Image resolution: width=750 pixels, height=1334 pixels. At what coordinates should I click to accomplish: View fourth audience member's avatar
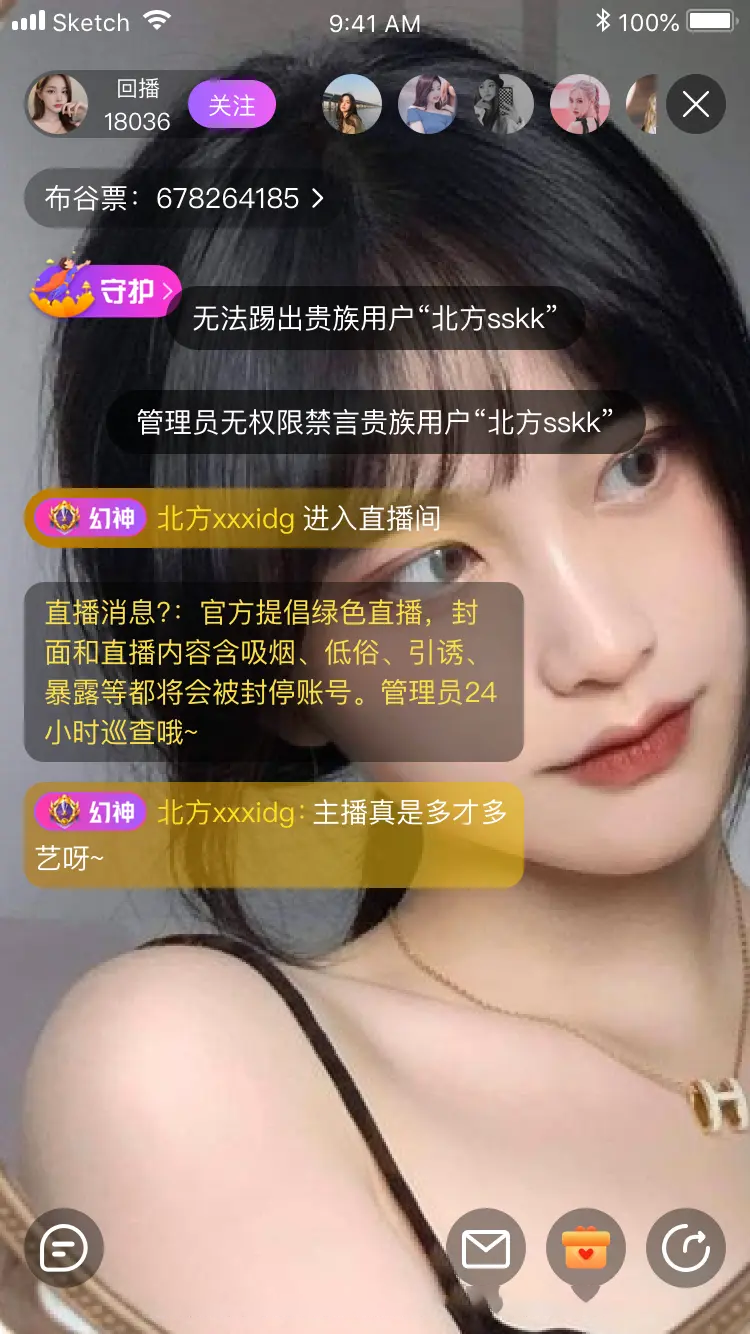(x=580, y=104)
